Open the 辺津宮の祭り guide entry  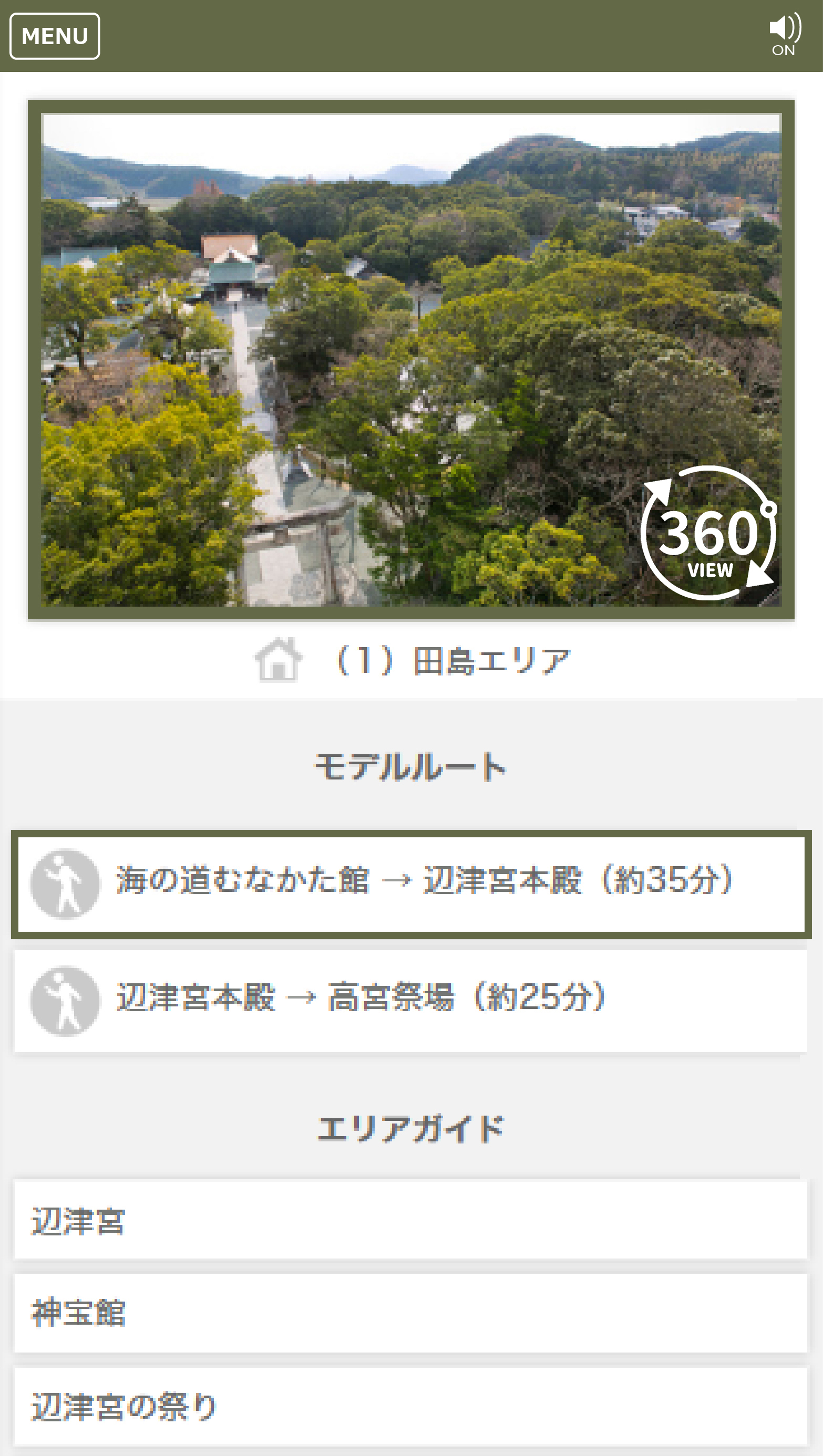[411, 1407]
